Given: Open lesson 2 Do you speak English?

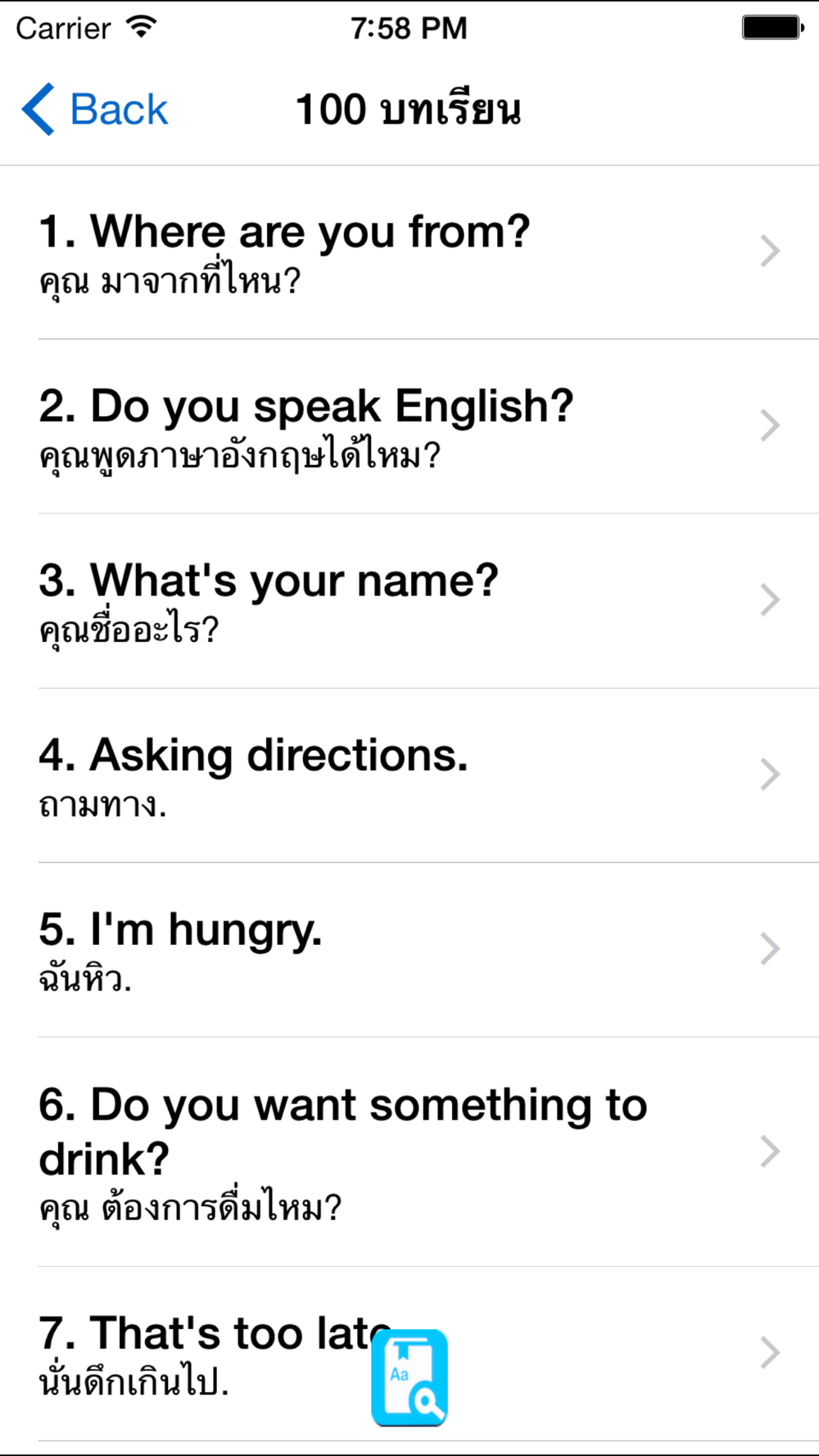Looking at the screenshot, I should click(409, 427).
